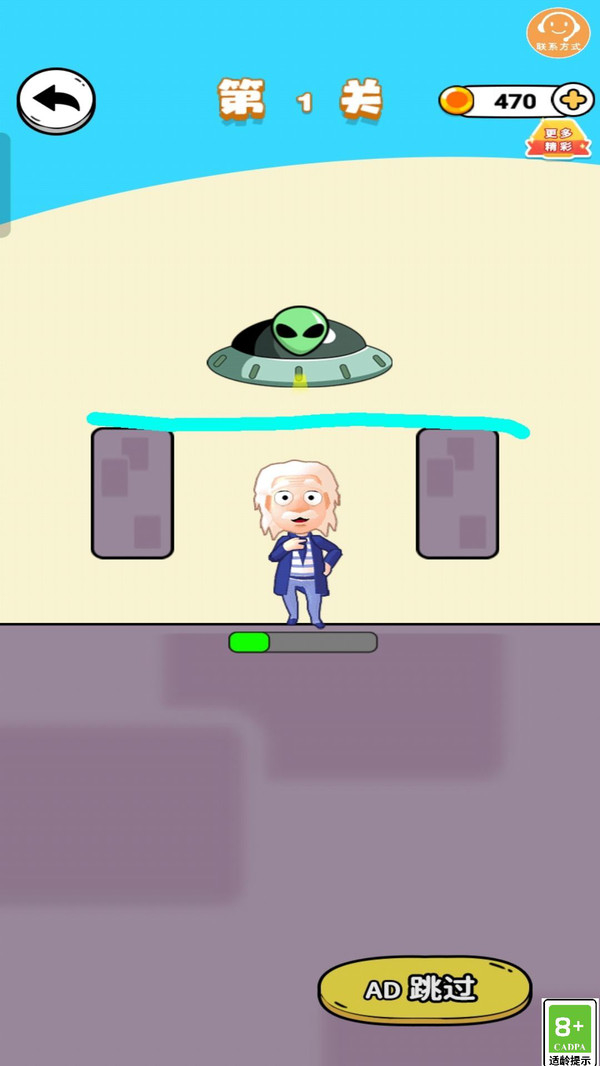The width and height of the screenshot is (600, 1066).
Task: Open the CADPA 8+ age rating tip
Action: point(570,1032)
